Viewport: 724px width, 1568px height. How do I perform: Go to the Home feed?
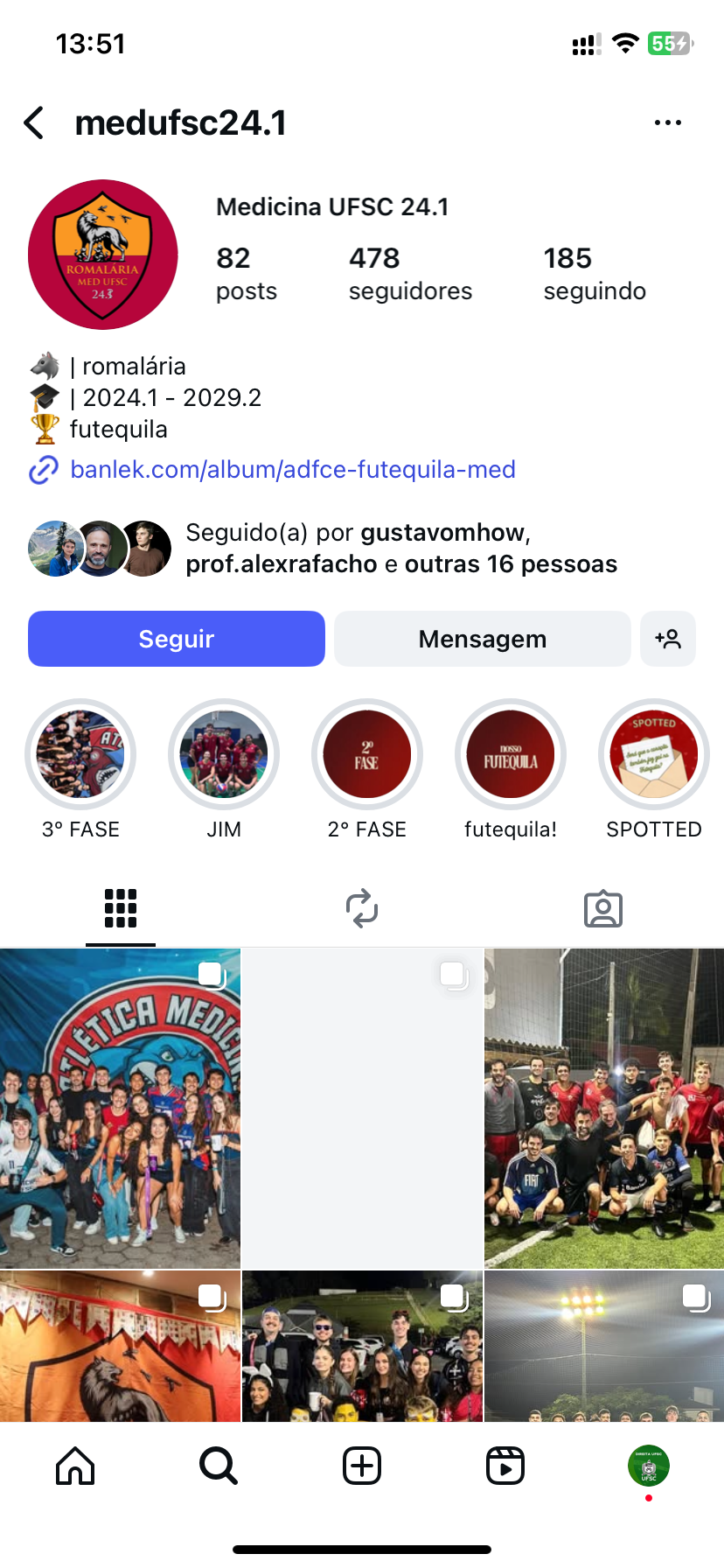(x=75, y=1466)
